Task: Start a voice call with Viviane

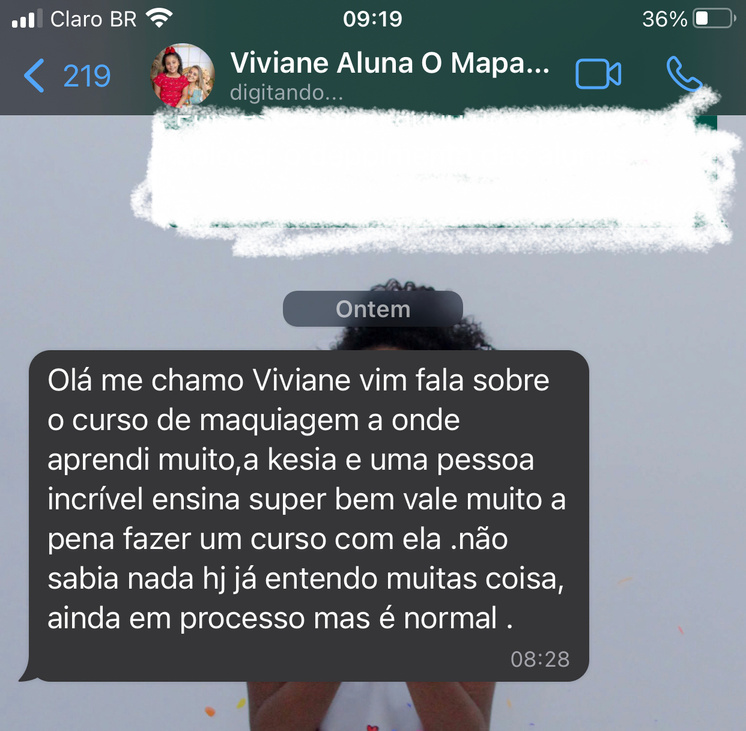Action: (x=684, y=74)
